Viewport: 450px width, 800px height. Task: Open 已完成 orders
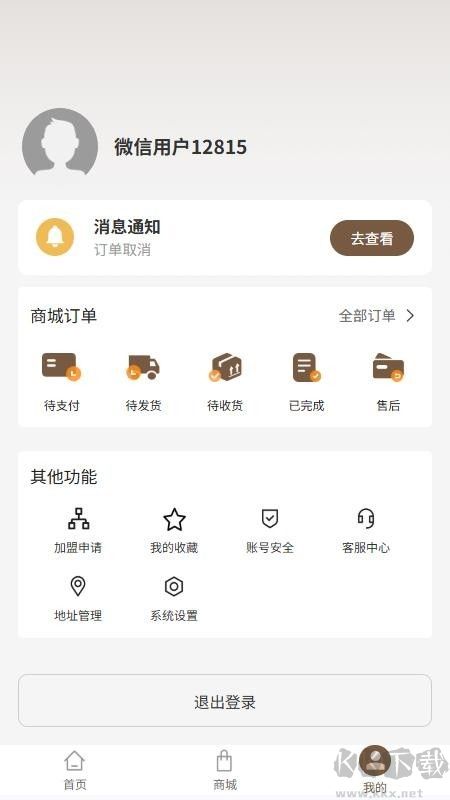click(x=307, y=382)
